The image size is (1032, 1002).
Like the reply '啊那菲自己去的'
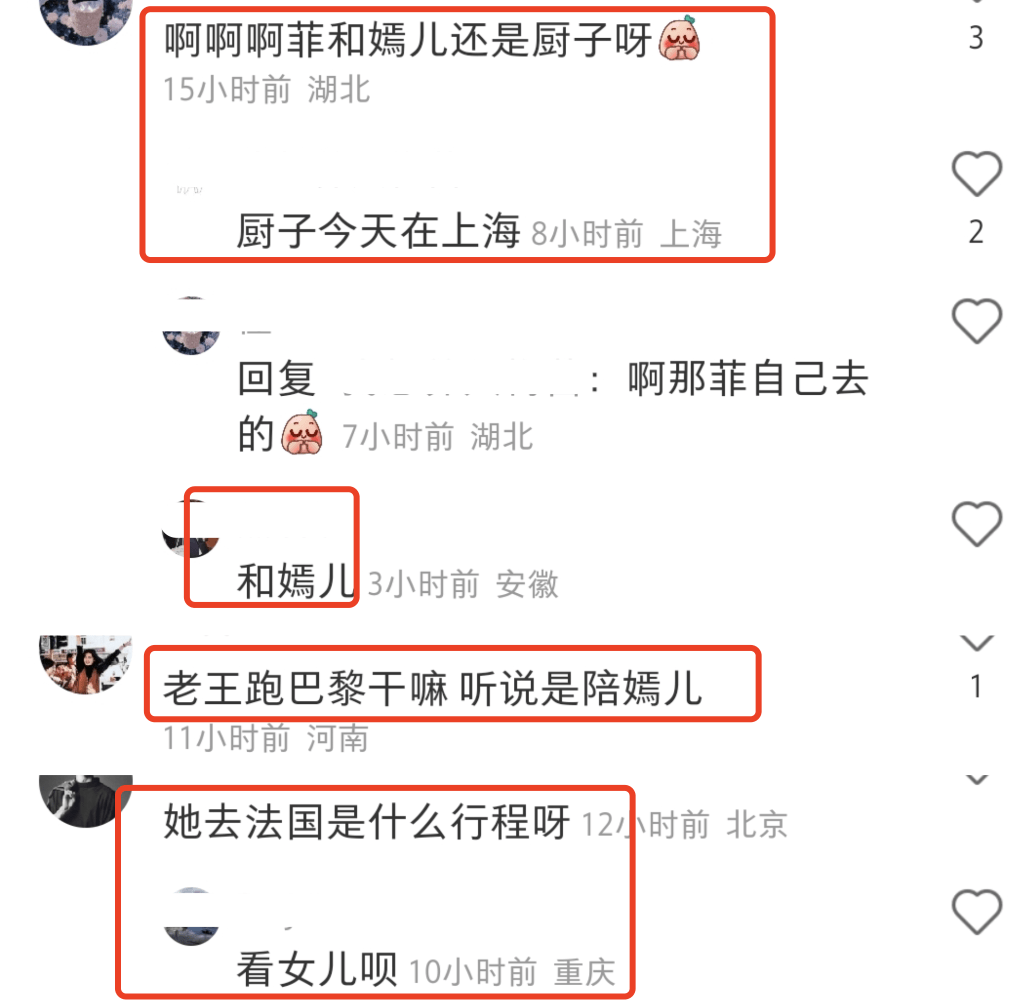[976, 322]
